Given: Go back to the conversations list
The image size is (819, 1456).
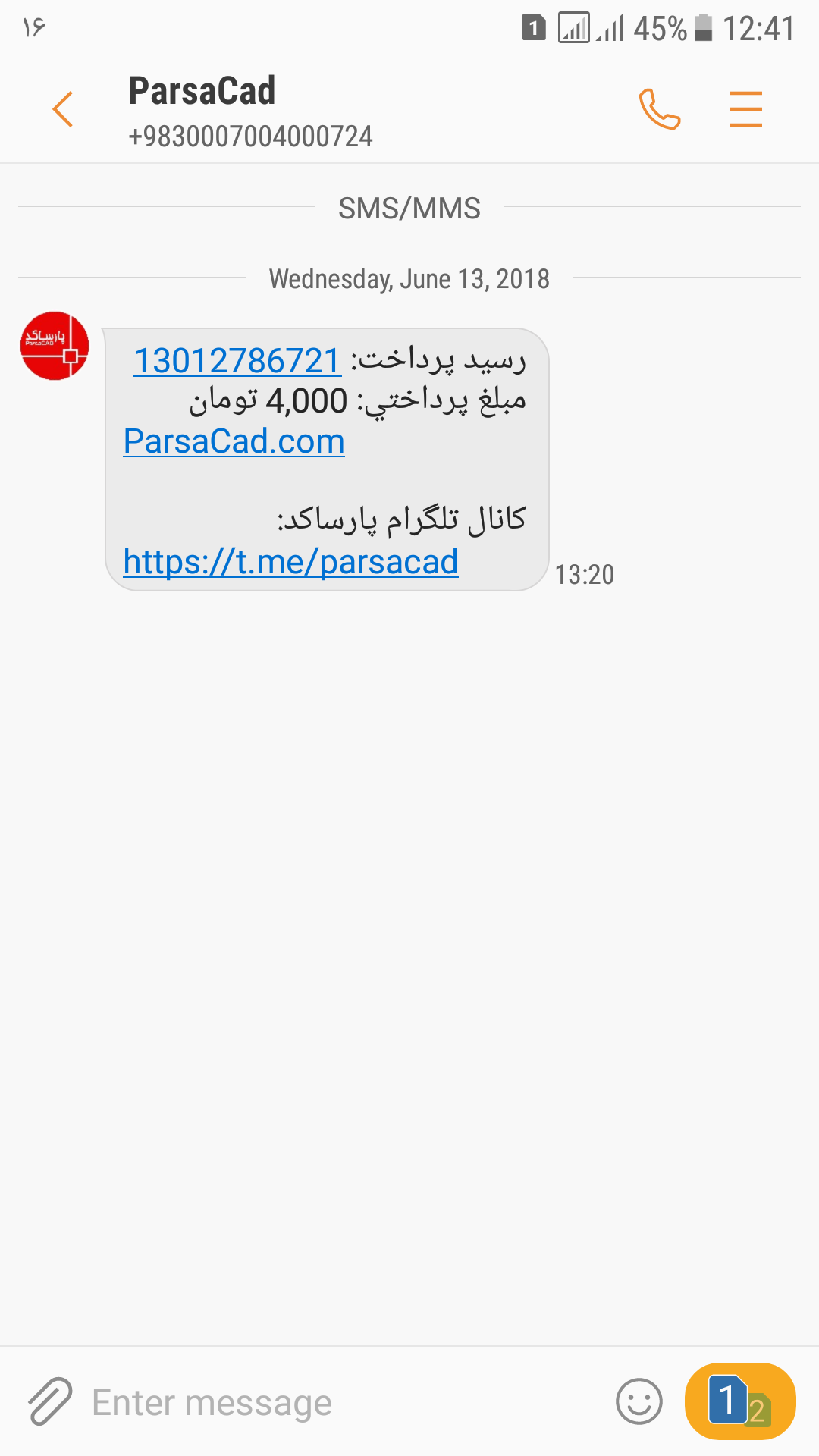Looking at the screenshot, I should (x=63, y=109).
